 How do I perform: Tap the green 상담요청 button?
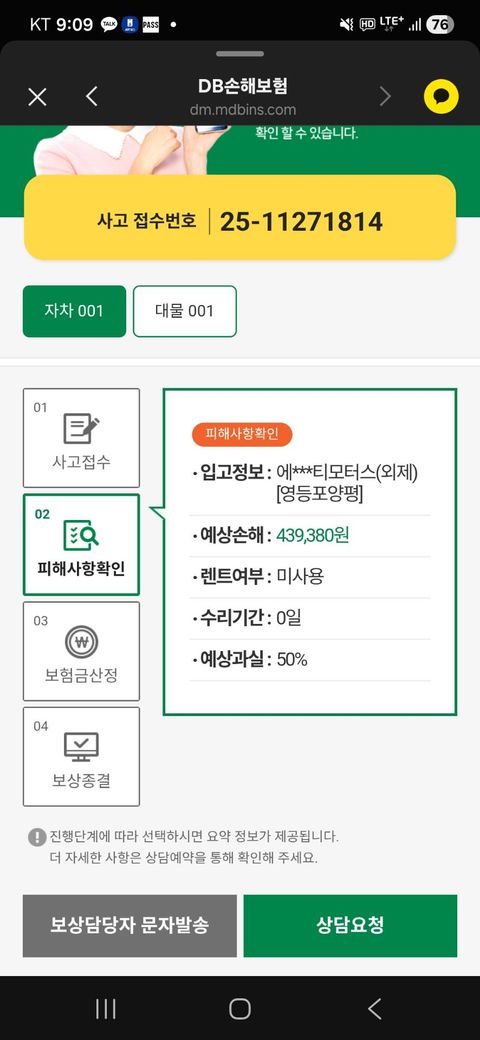click(x=350, y=926)
